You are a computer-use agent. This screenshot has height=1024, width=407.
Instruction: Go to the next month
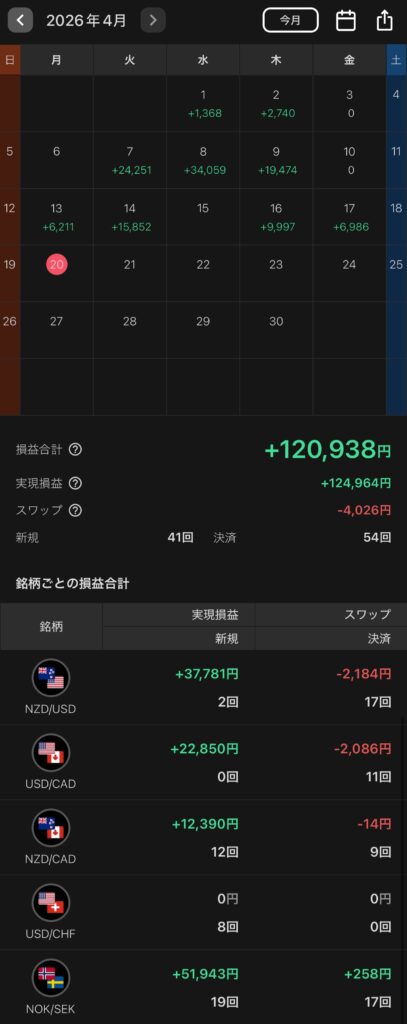[x=153, y=20]
